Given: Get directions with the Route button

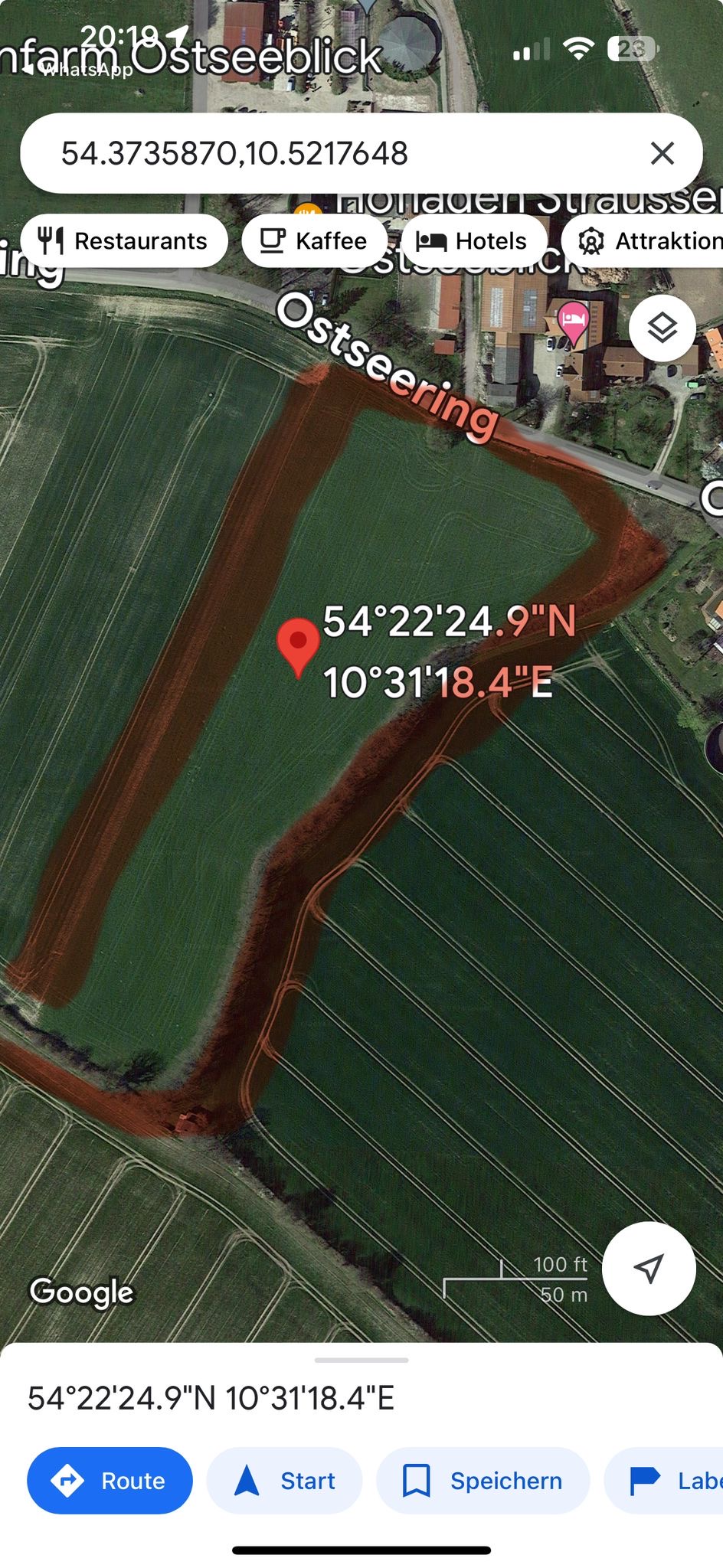Looking at the screenshot, I should pos(110,1480).
